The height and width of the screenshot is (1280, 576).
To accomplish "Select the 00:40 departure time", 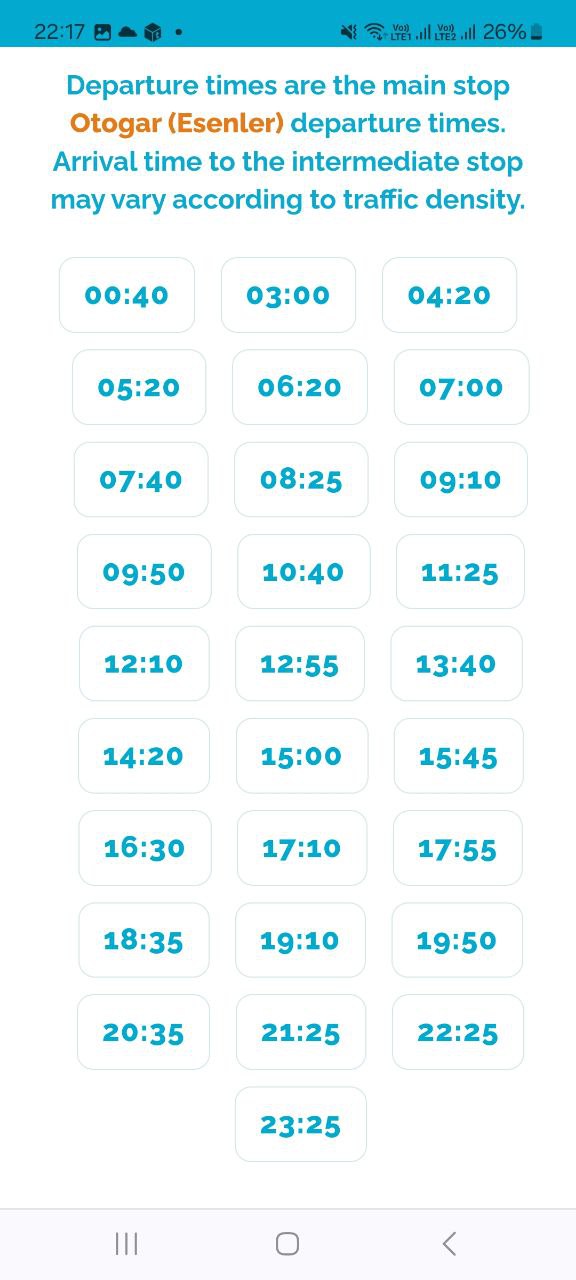I will pyautogui.click(x=127, y=295).
